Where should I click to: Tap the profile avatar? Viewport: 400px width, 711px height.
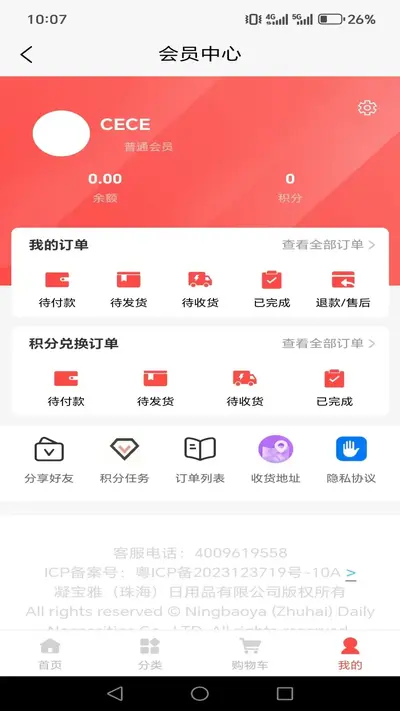point(61,133)
